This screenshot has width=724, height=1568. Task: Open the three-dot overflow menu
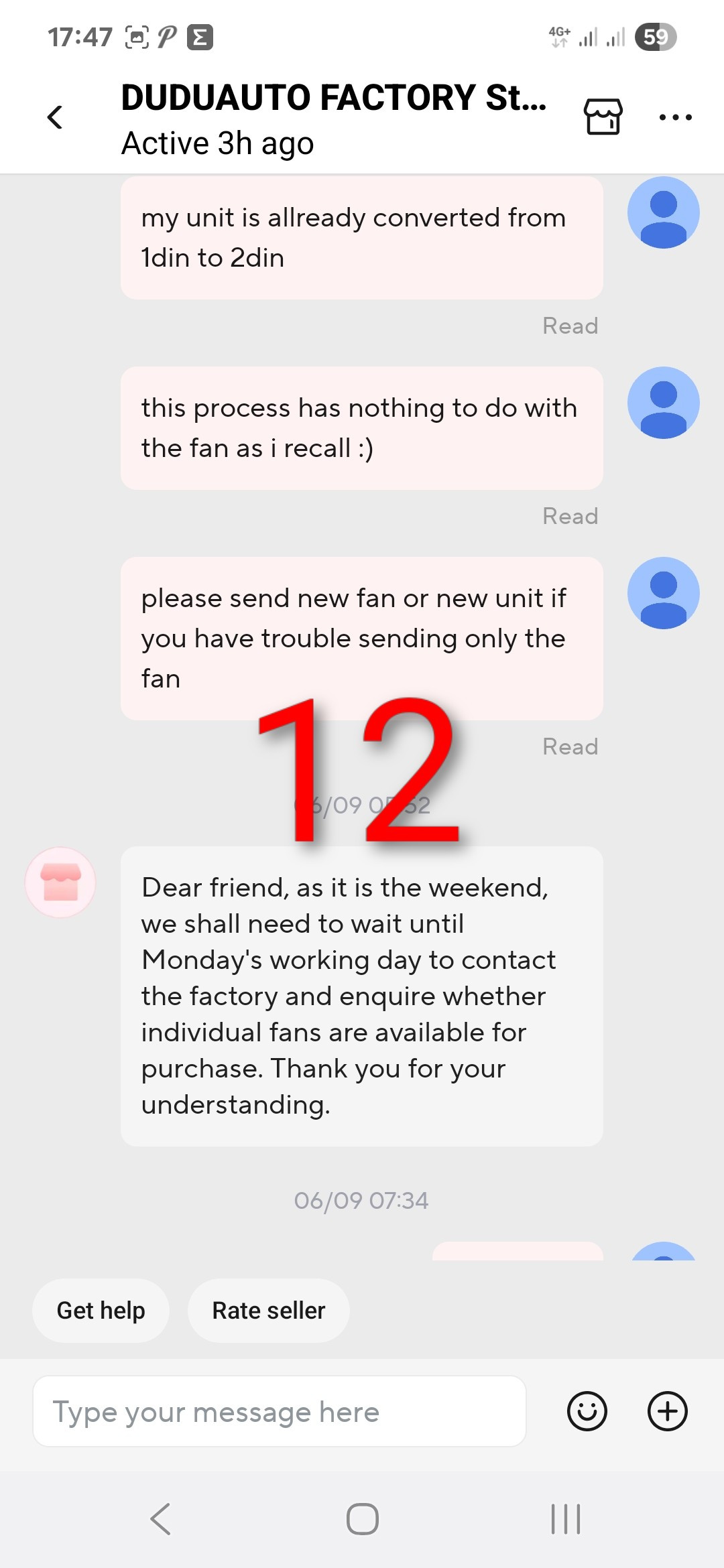(675, 117)
